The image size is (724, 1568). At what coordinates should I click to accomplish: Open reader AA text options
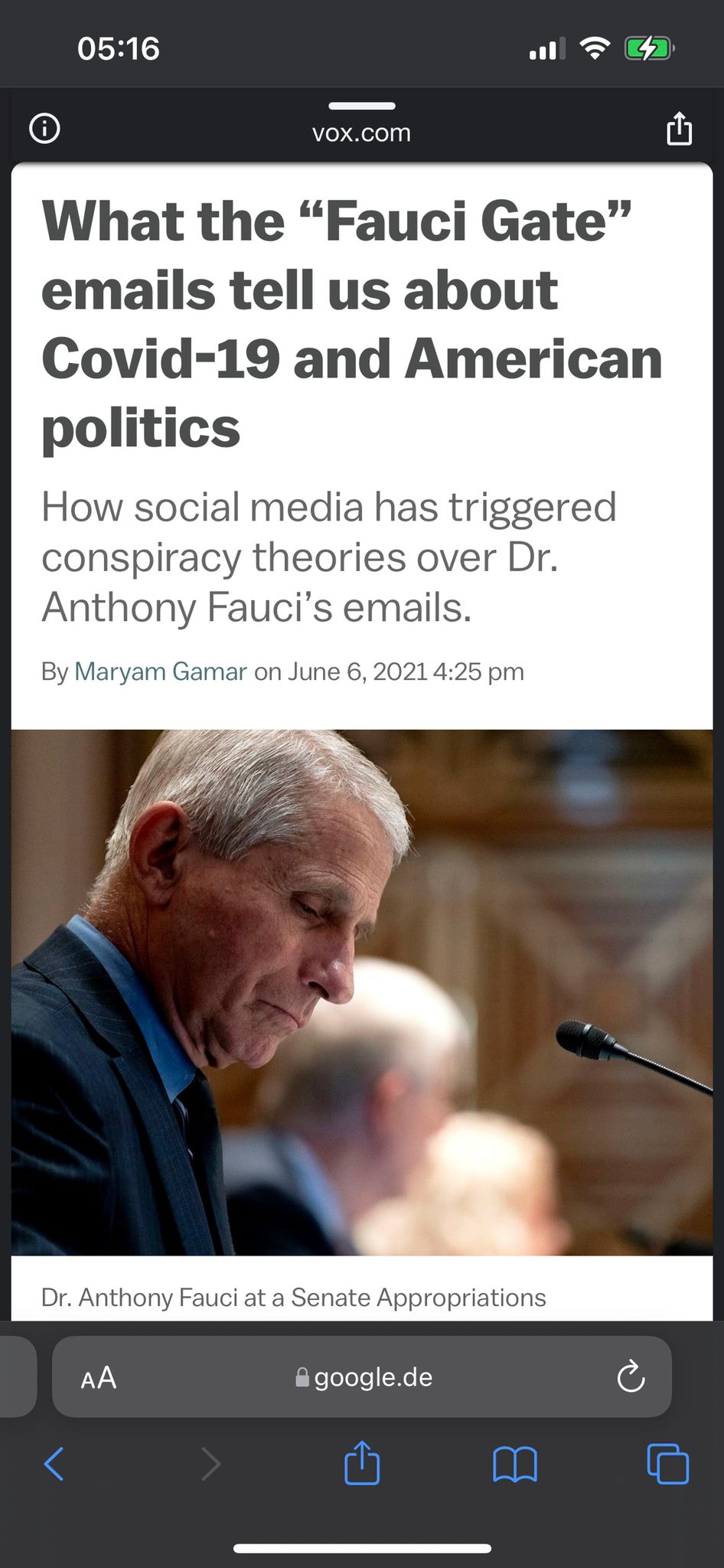99,1378
